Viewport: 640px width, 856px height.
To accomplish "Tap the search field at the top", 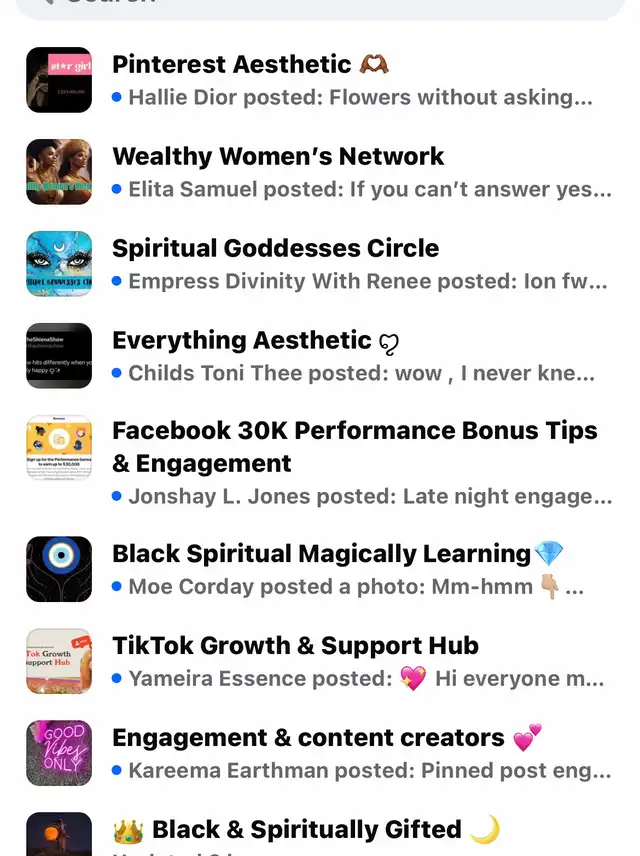I will click(320, 6).
